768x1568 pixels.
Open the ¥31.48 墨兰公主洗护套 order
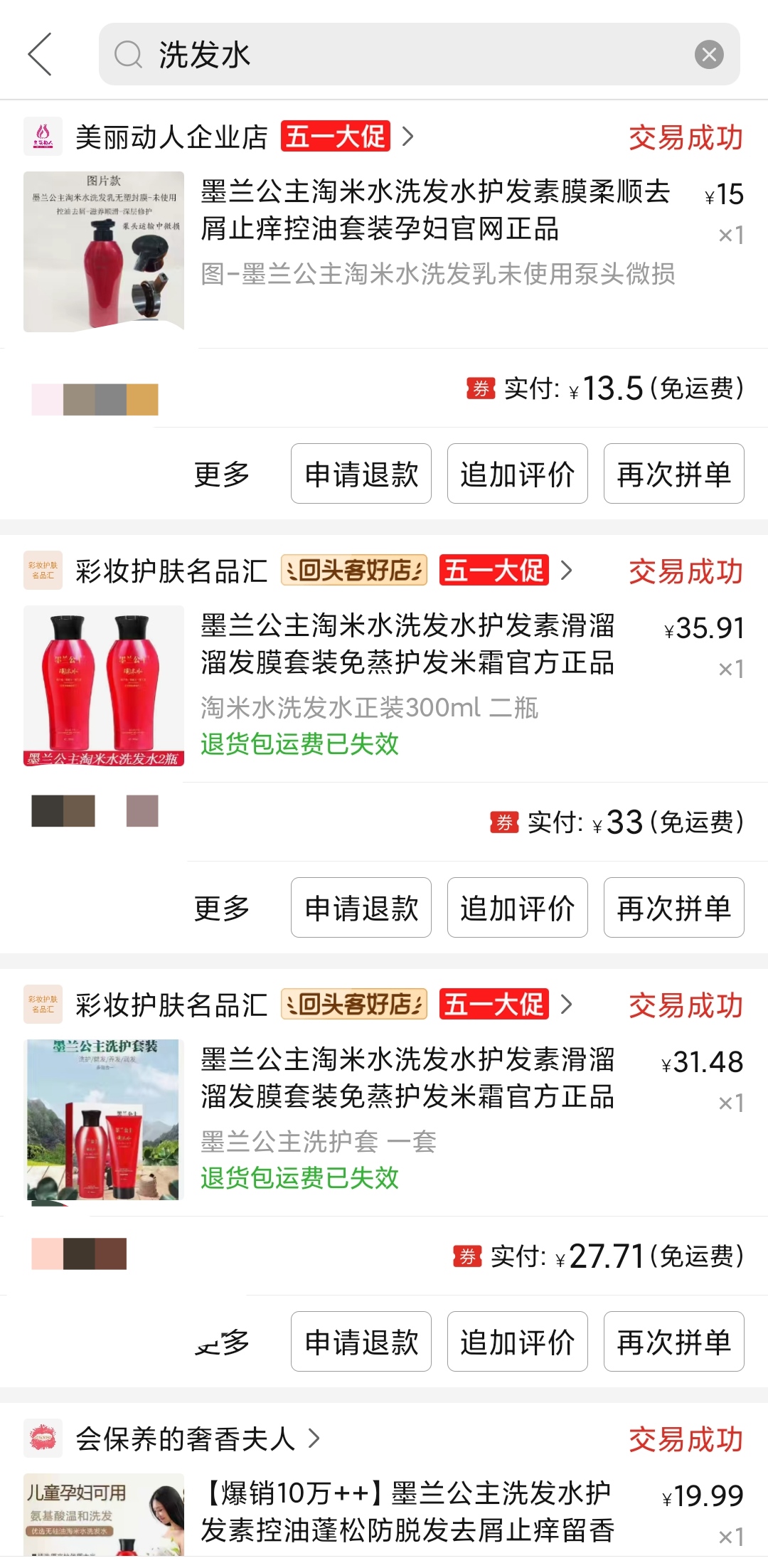pos(407,1079)
